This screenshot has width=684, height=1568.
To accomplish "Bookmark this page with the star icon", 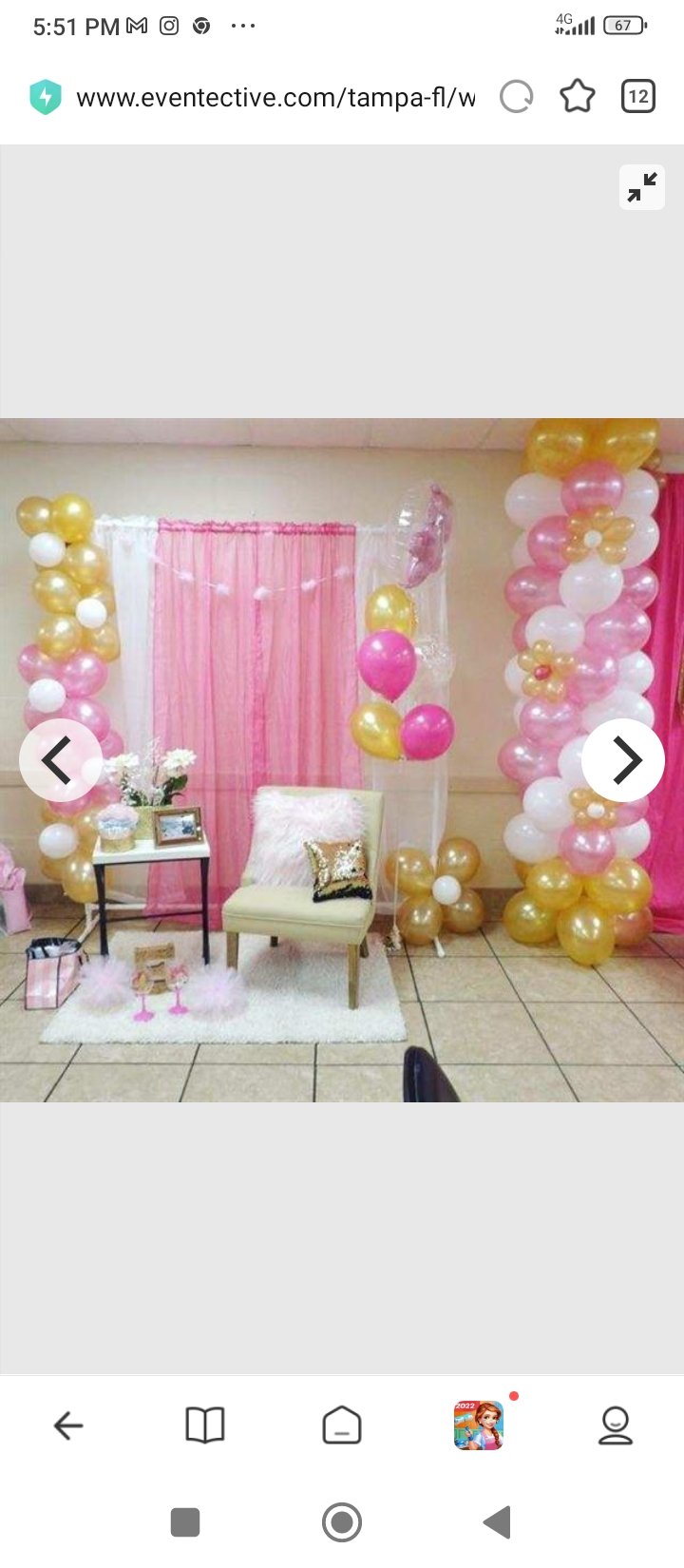I will (578, 95).
